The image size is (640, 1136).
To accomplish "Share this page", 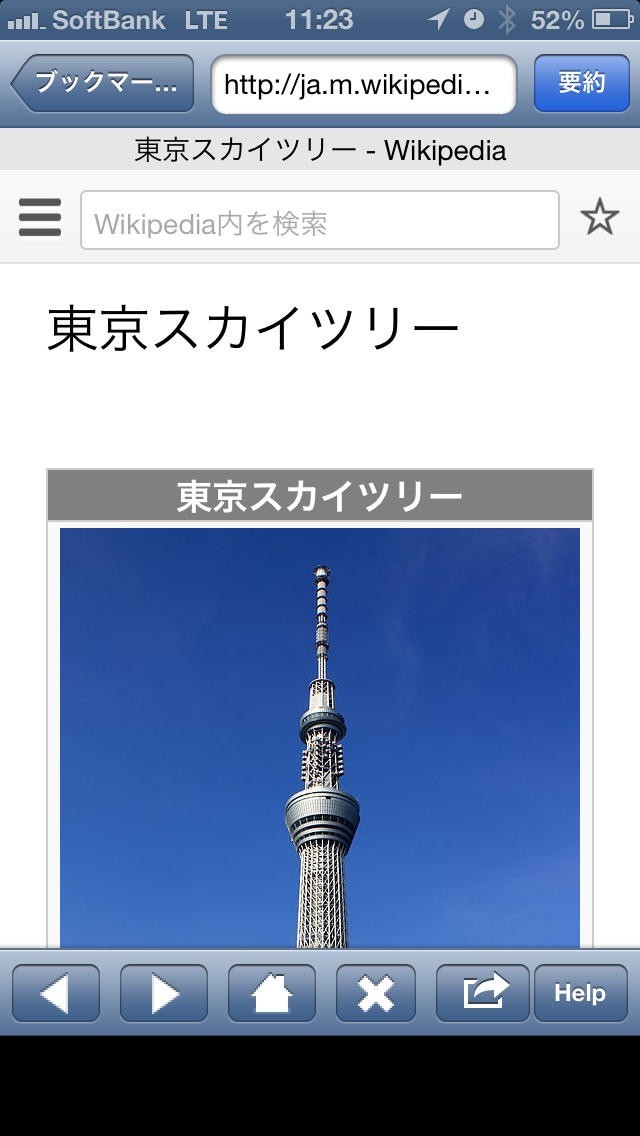I will point(483,993).
